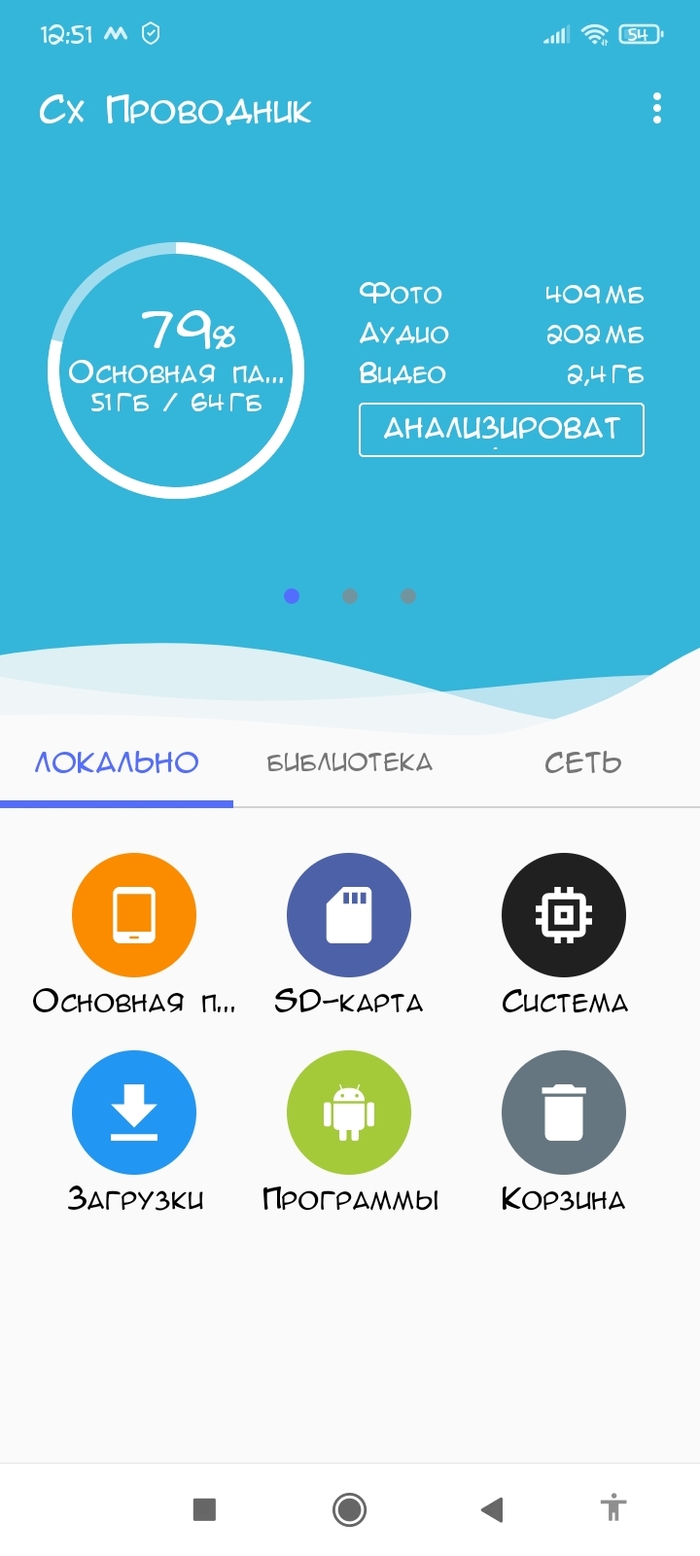
Task: Tap the system home button
Action: point(349,1509)
